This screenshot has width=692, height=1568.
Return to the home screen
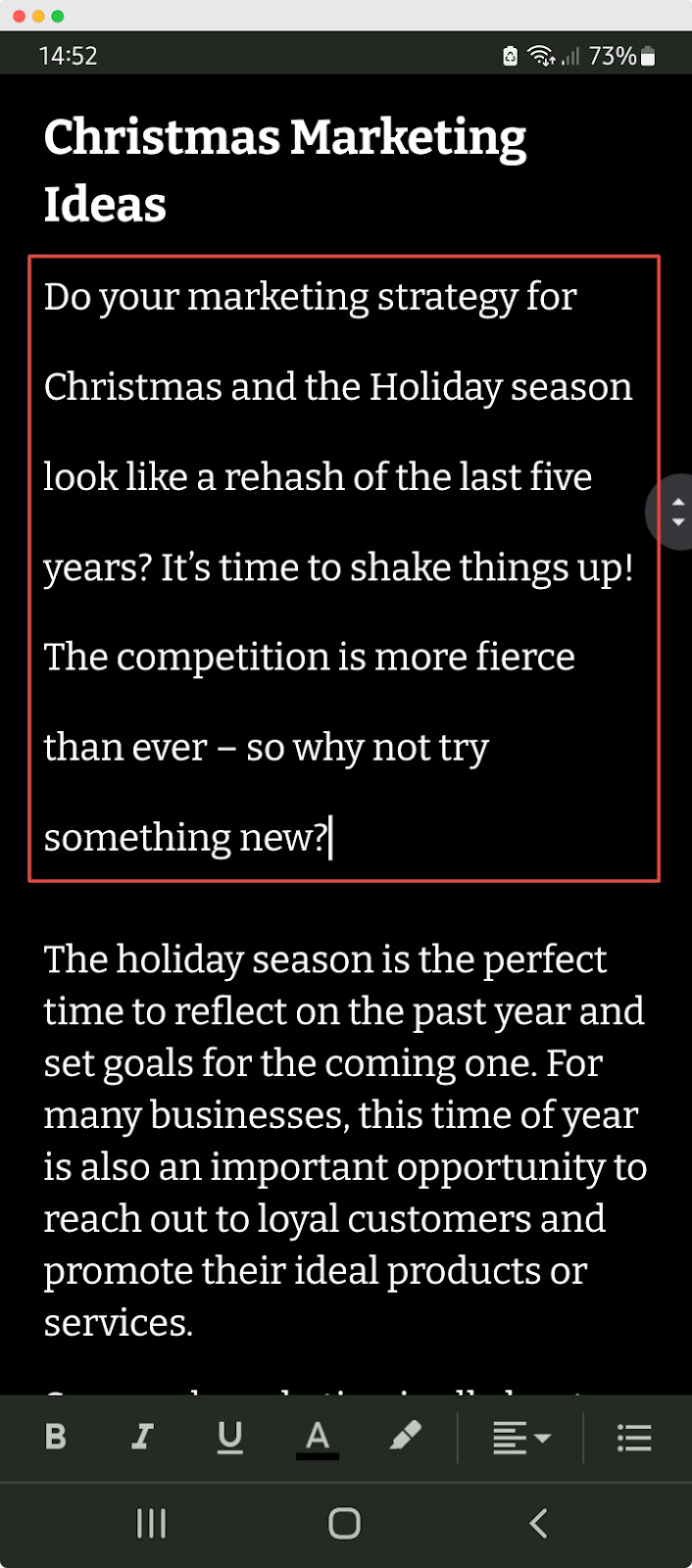[x=345, y=1523]
